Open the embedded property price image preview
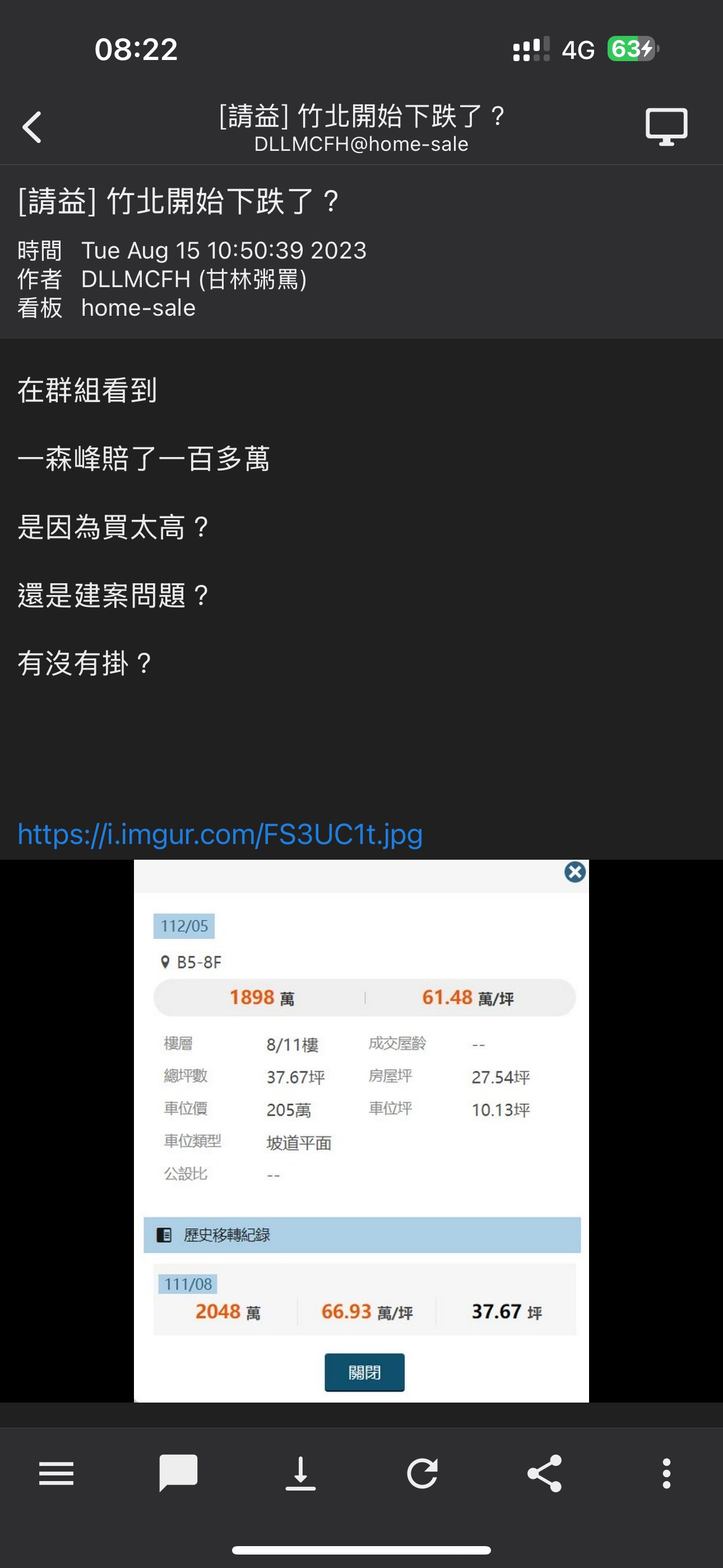This screenshot has width=723, height=1568. point(361,1130)
